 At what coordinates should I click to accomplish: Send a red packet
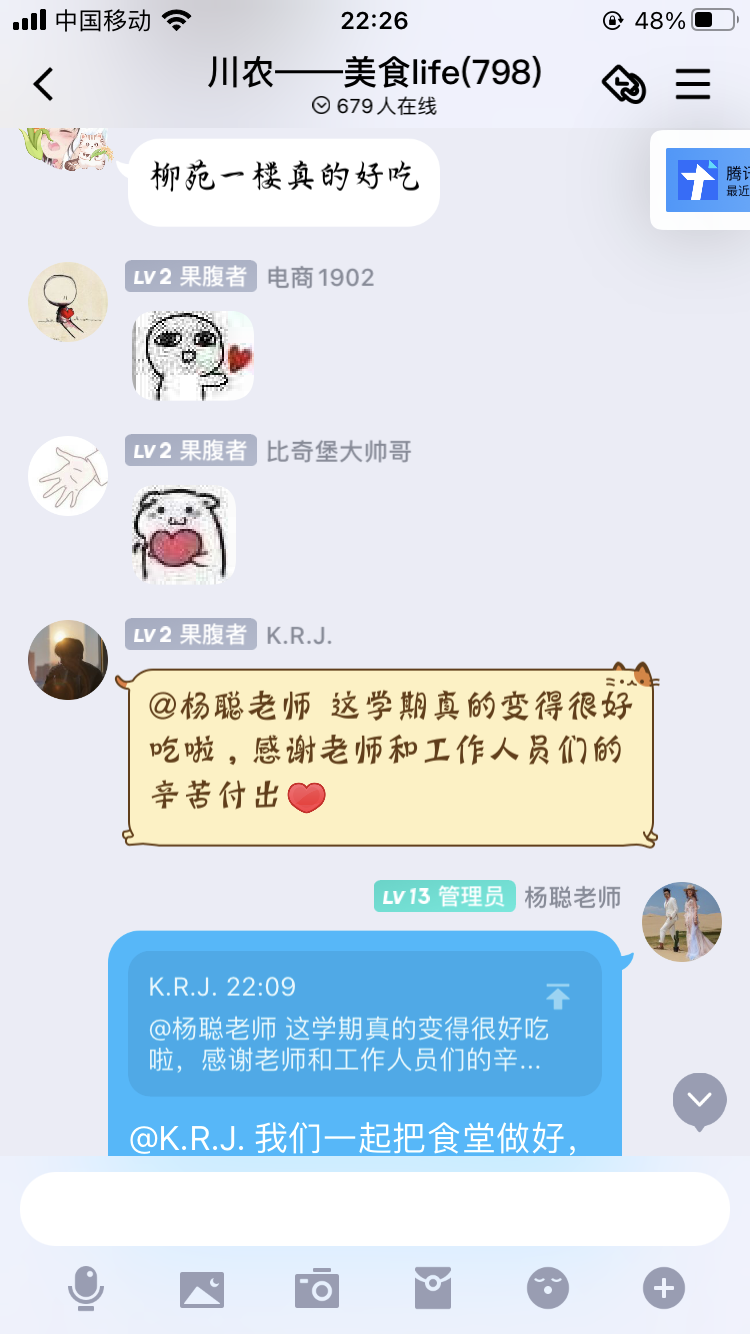pyautogui.click(x=433, y=1288)
